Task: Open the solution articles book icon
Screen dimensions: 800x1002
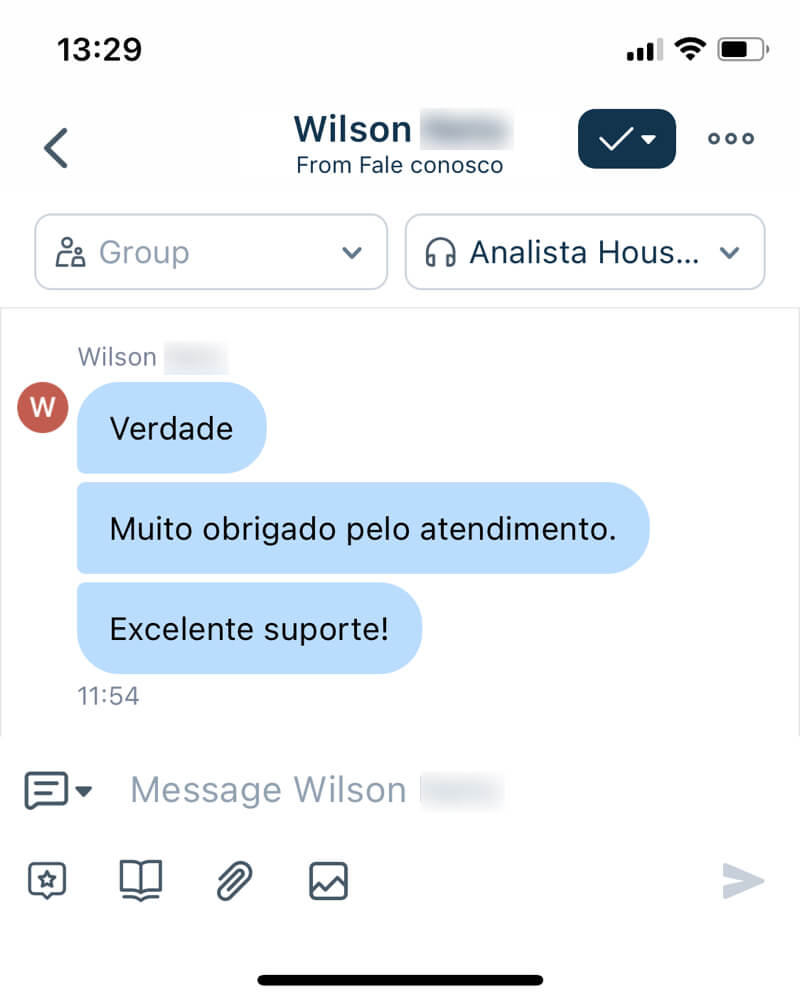Action: [x=140, y=881]
